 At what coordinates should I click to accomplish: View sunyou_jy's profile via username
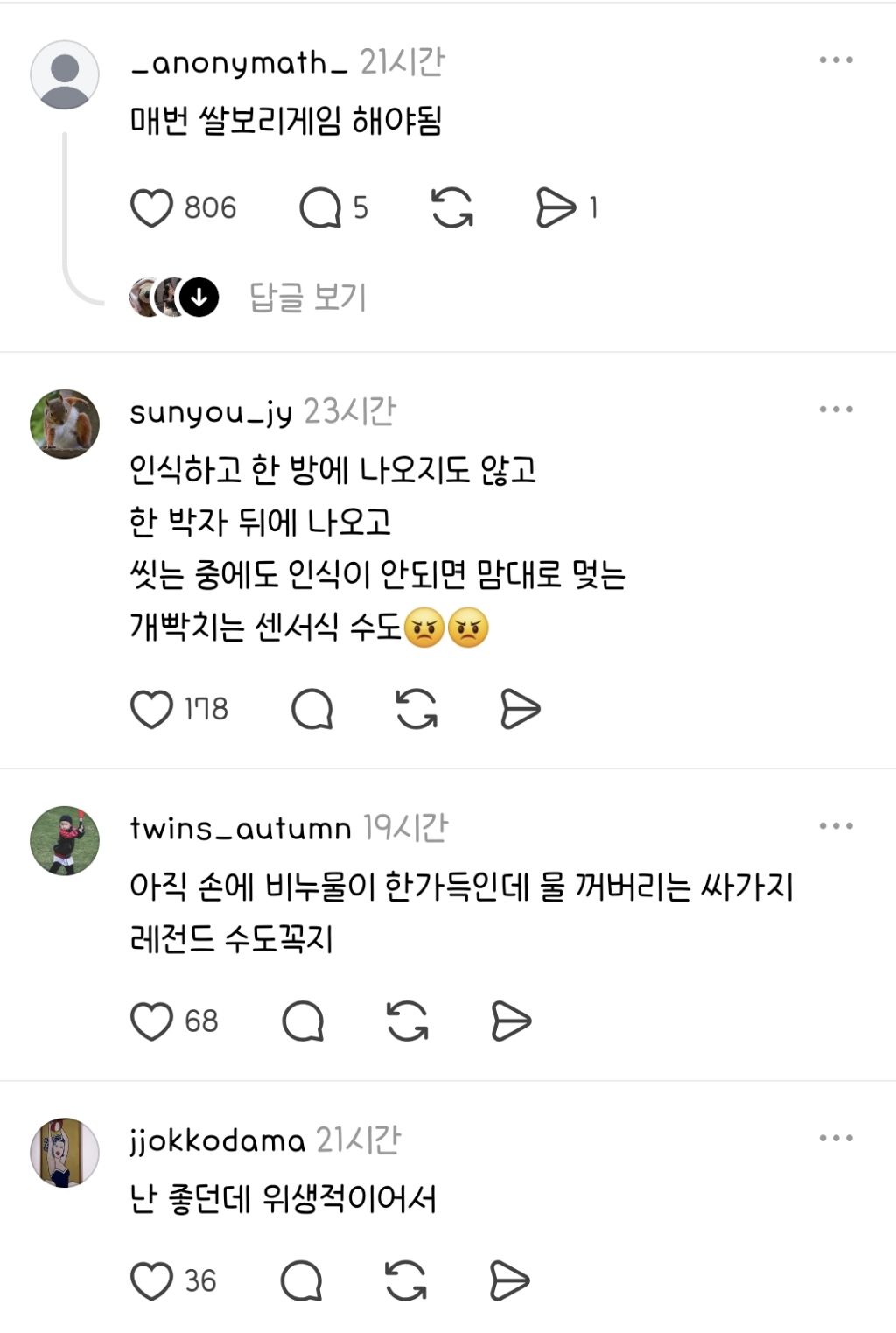[x=211, y=411]
